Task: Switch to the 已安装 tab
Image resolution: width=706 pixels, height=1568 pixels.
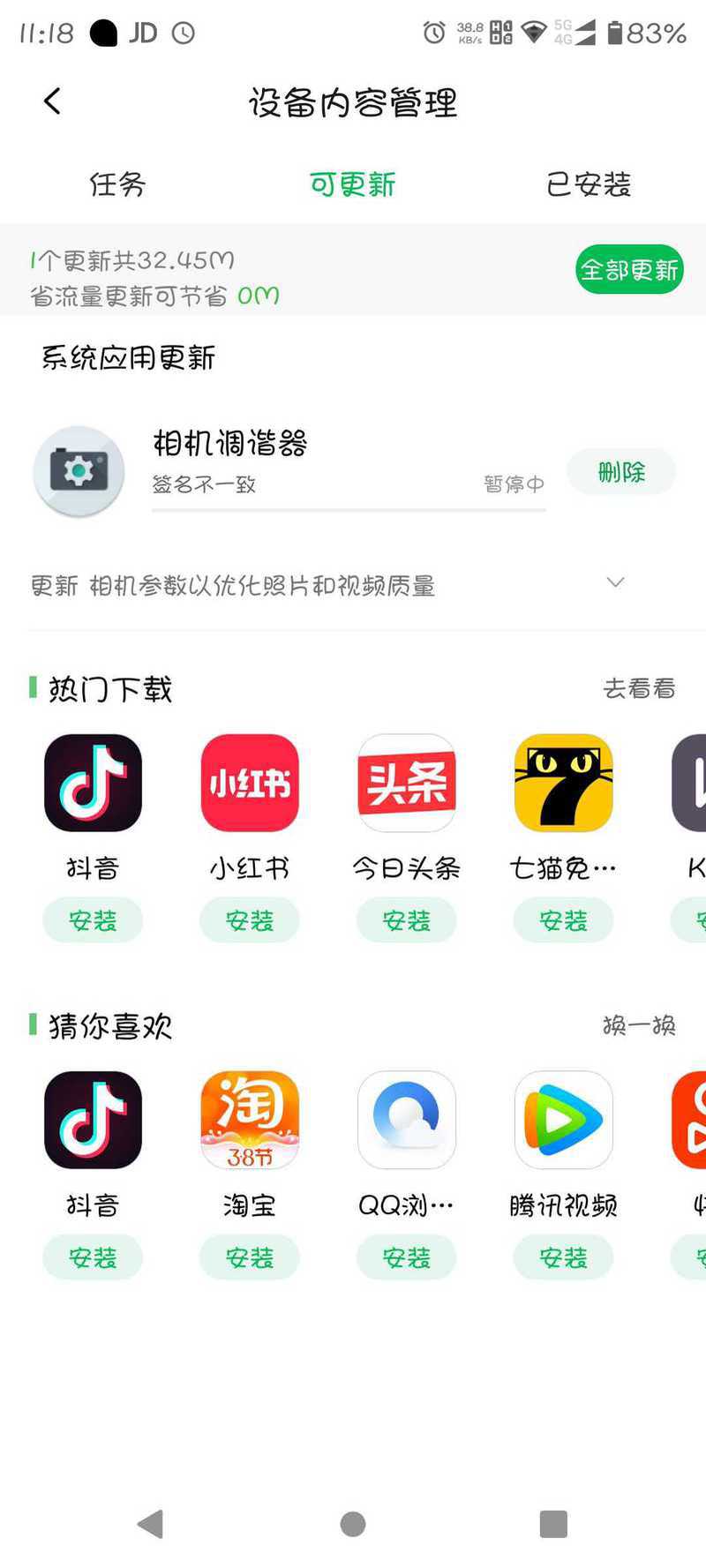Action: (589, 184)
